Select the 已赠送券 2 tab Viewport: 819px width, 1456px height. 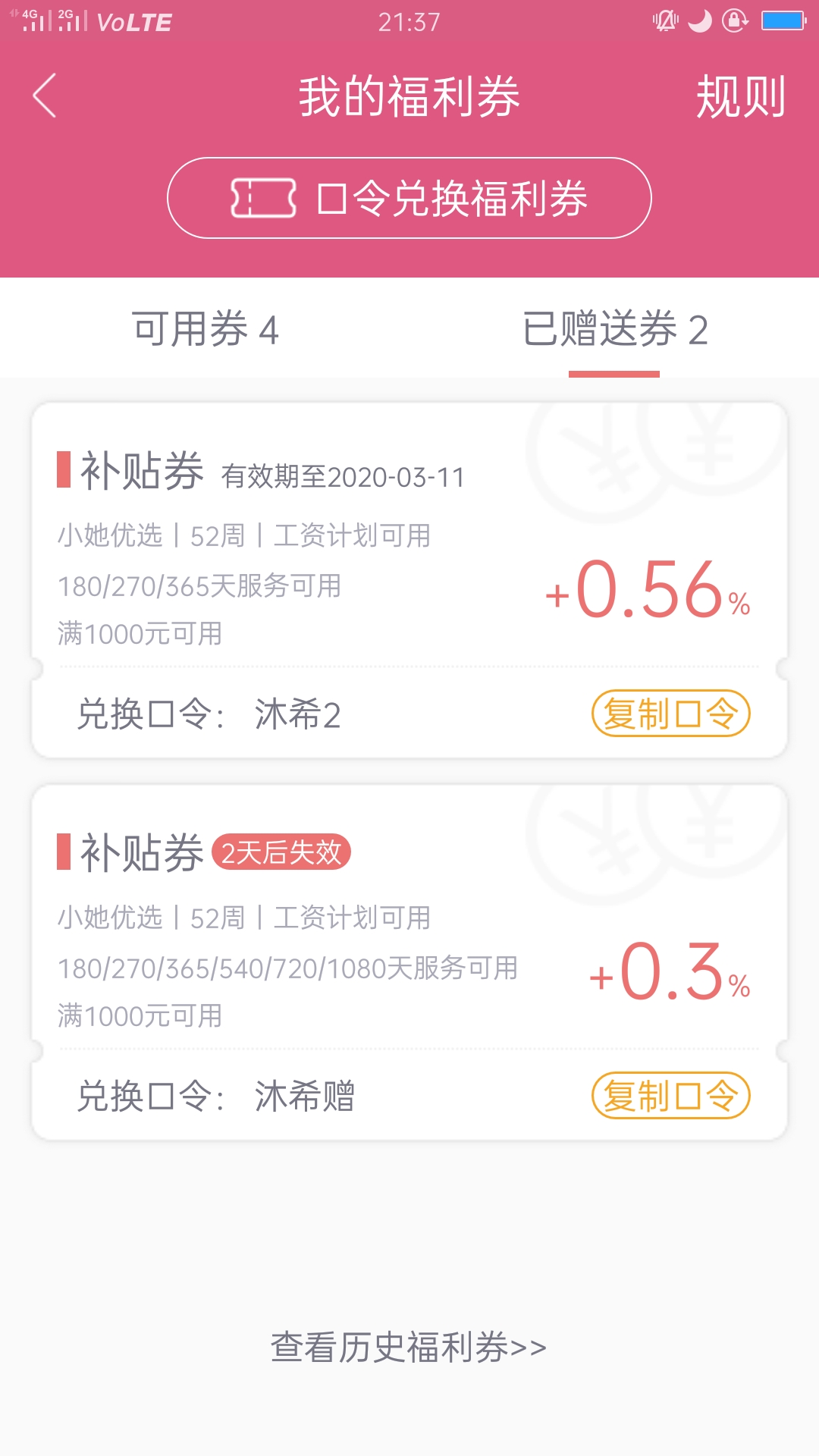coord(615,329)
